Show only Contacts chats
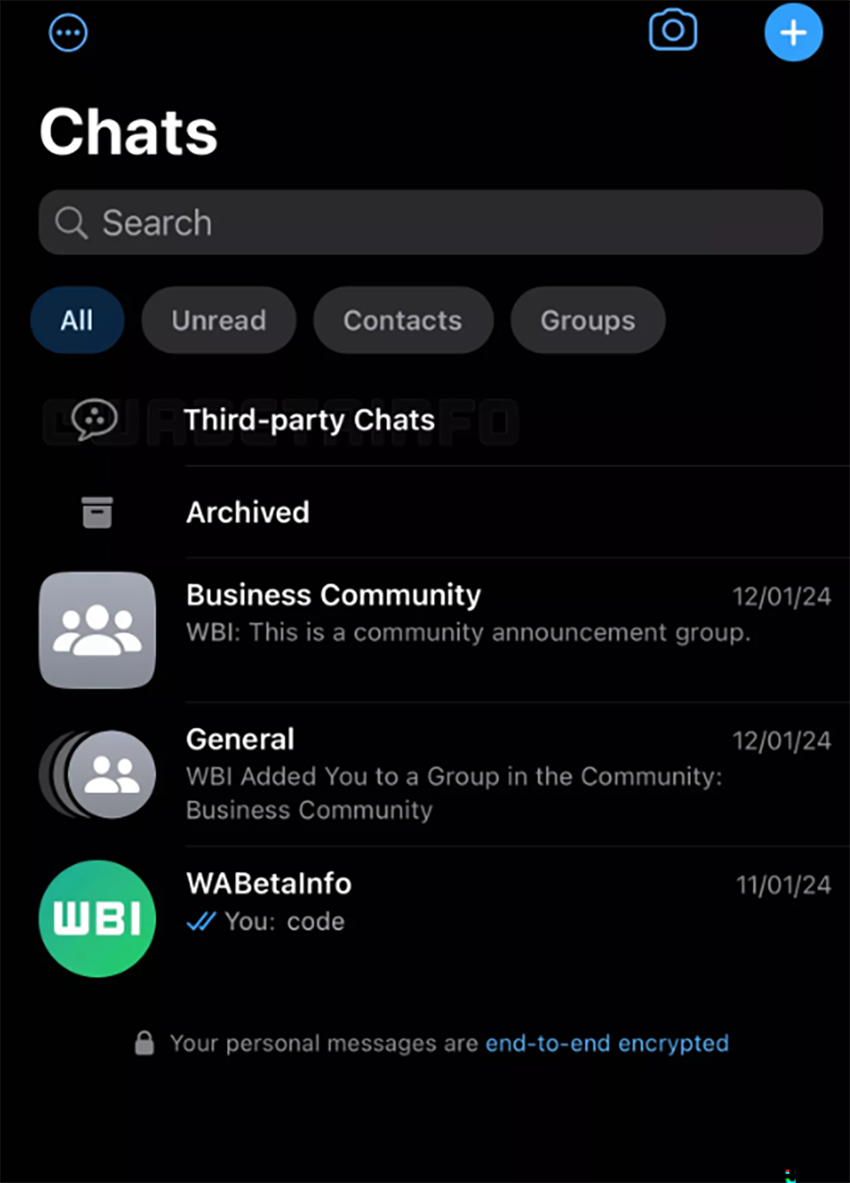This screenshot has width=850, height=1183. click(x=402, y=320)
